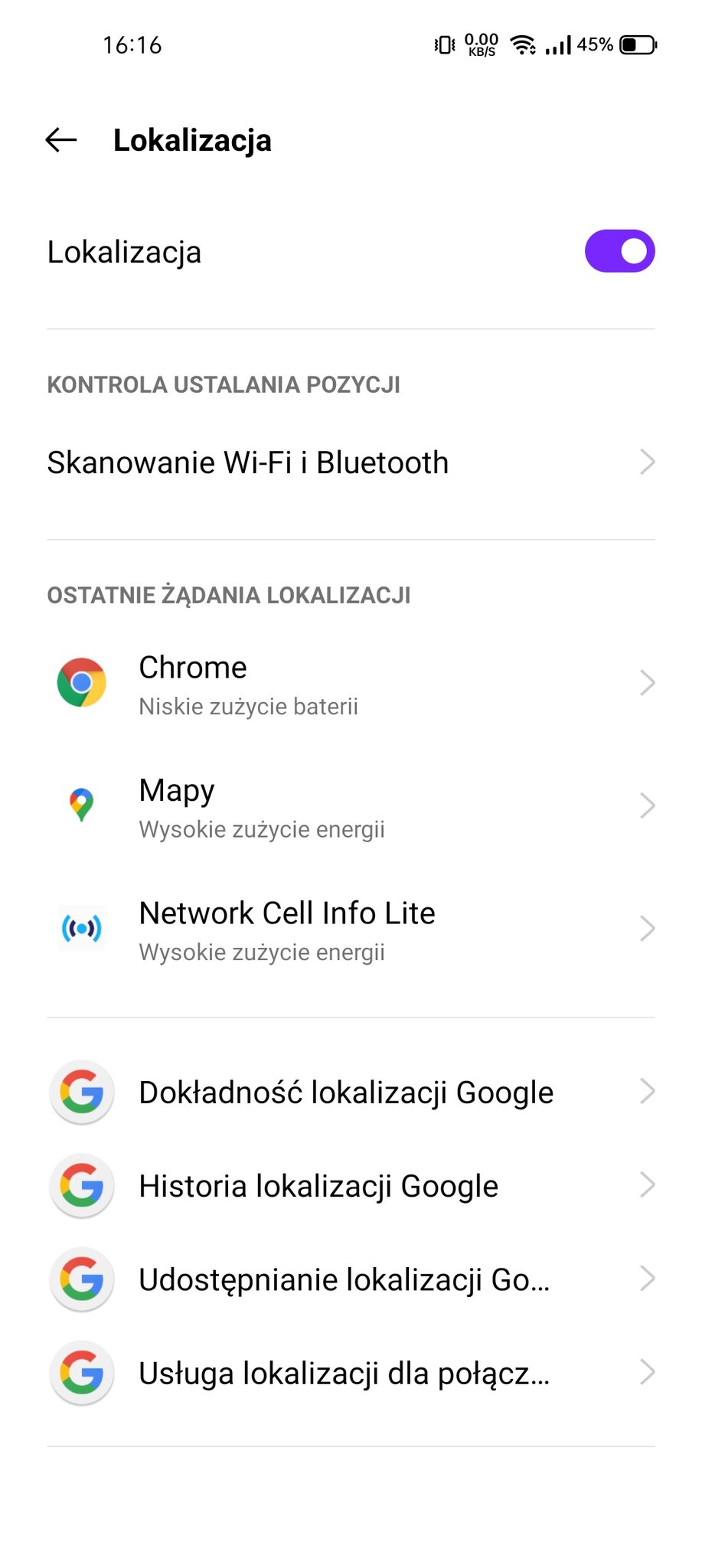Open Chrome location request details

pos(351,683)
